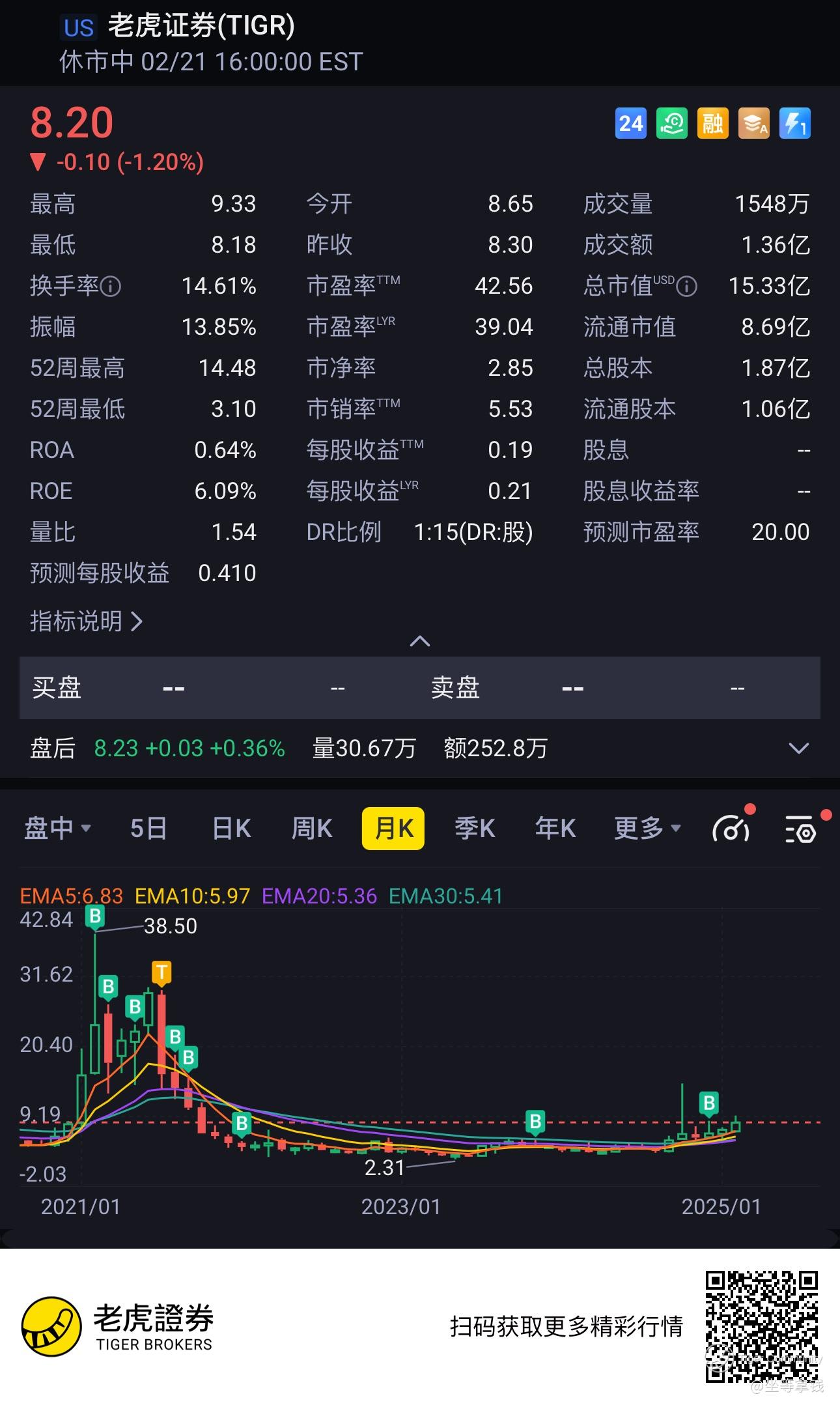The width and height of the screenshot is (840, 1405).
Task: Tap the info icon beside 总市值
Action: coord(686,286)
